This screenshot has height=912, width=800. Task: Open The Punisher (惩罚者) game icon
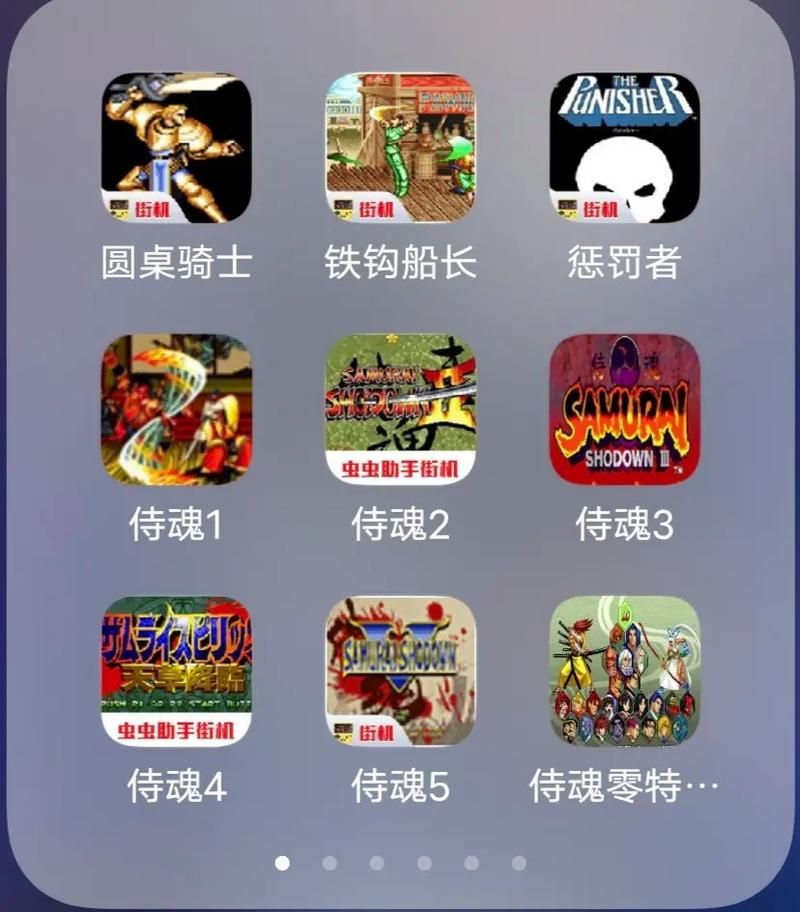click(x=622, y=150)
